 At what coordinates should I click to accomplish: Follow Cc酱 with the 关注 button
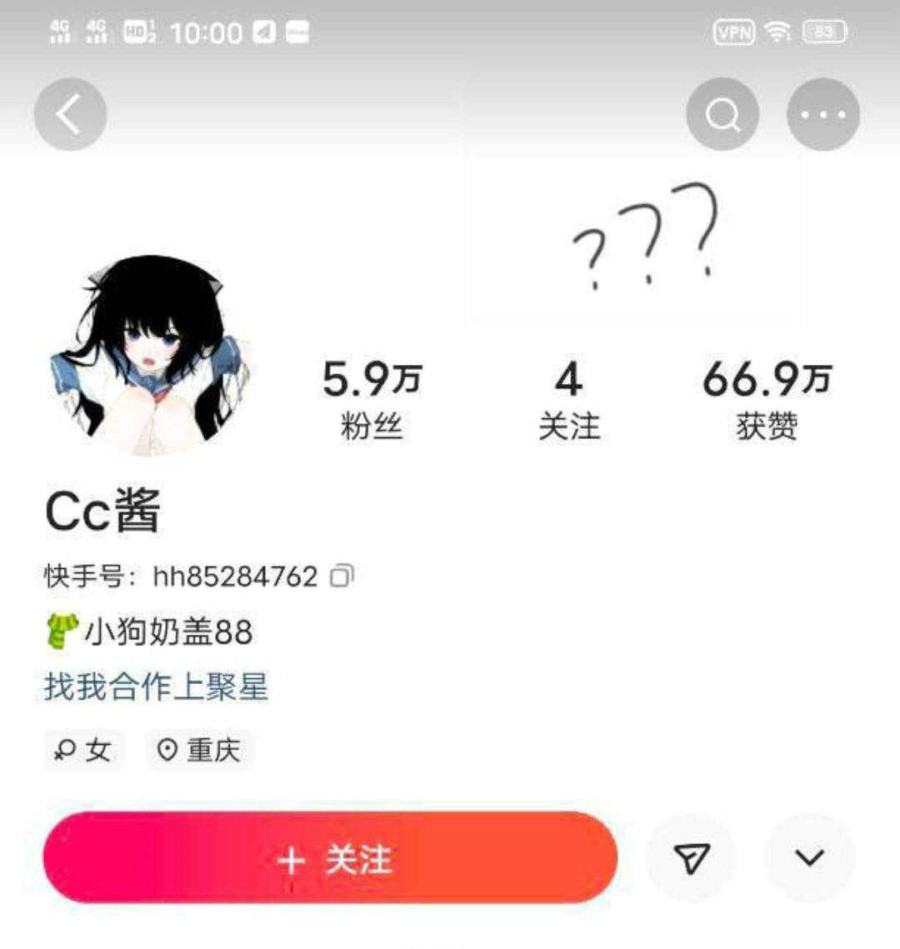pos(330,859)
